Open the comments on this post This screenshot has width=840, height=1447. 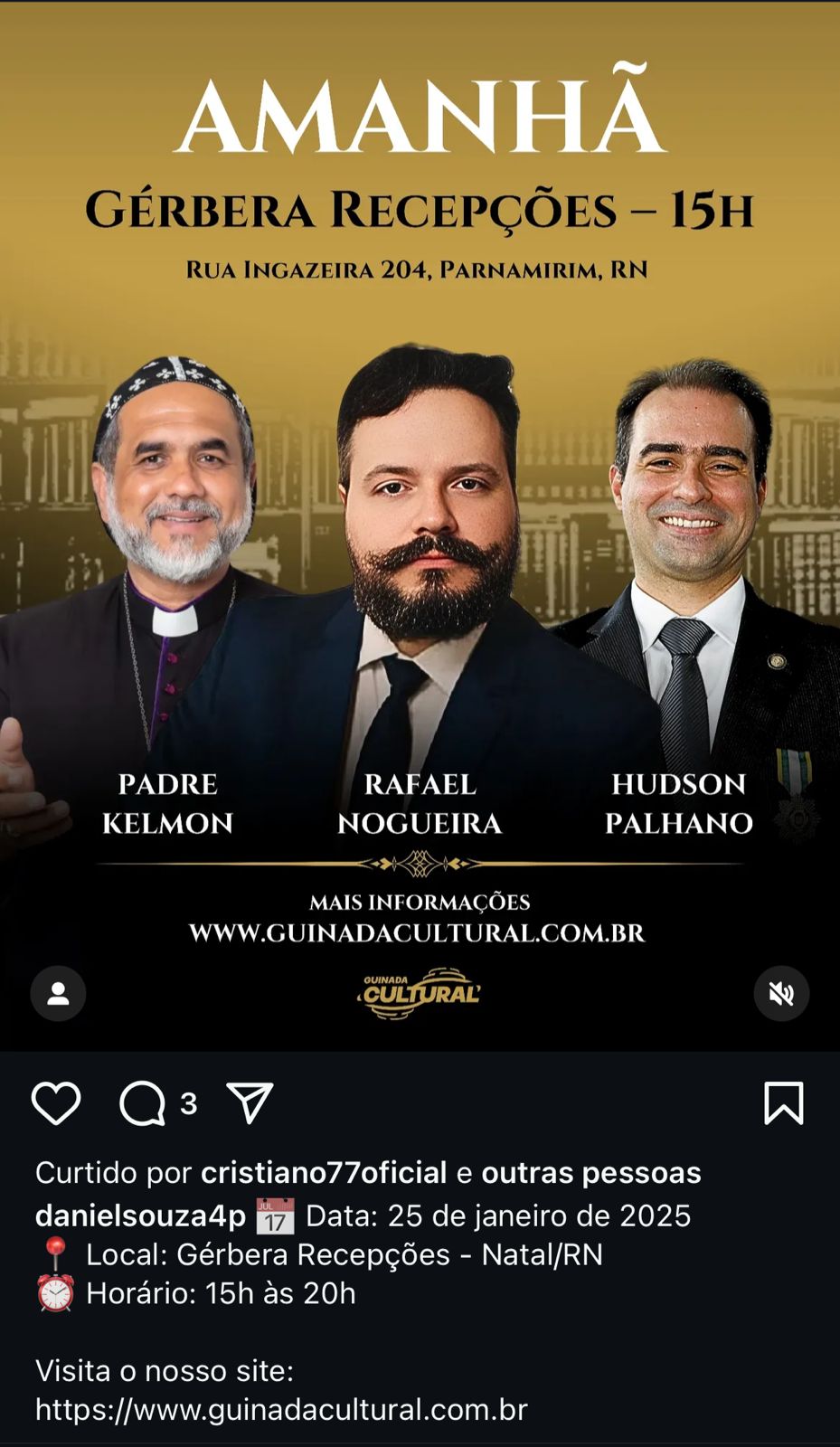[x=143, y=1103]
